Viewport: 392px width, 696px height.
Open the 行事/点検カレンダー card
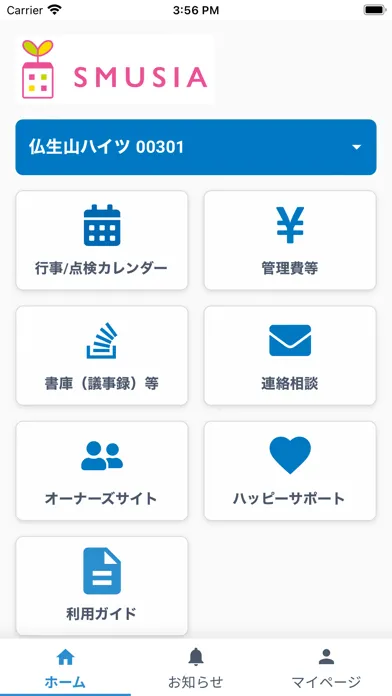102,241
